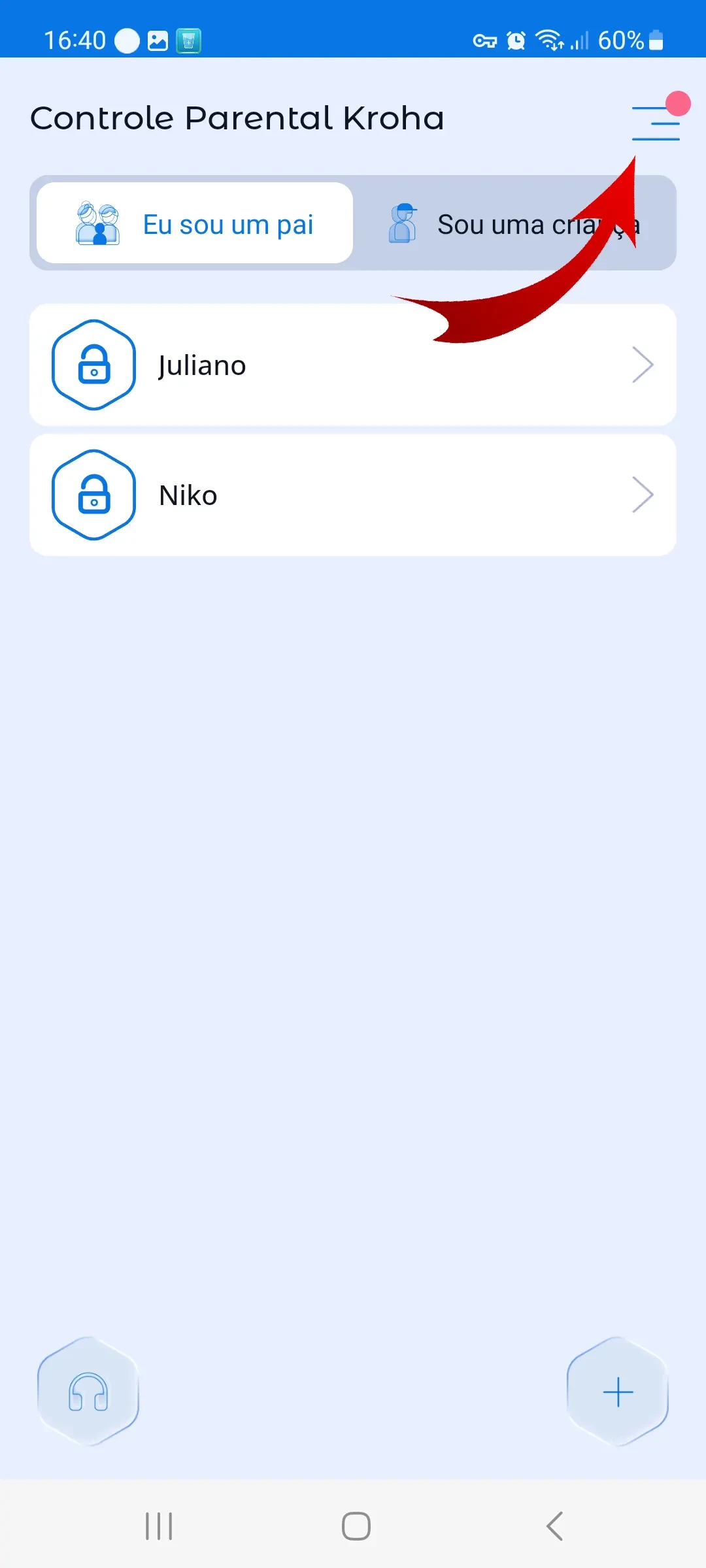Switch to 'Sou uma criança' tab
Viewport: 706px width, 1568px height.
(514, 223)
